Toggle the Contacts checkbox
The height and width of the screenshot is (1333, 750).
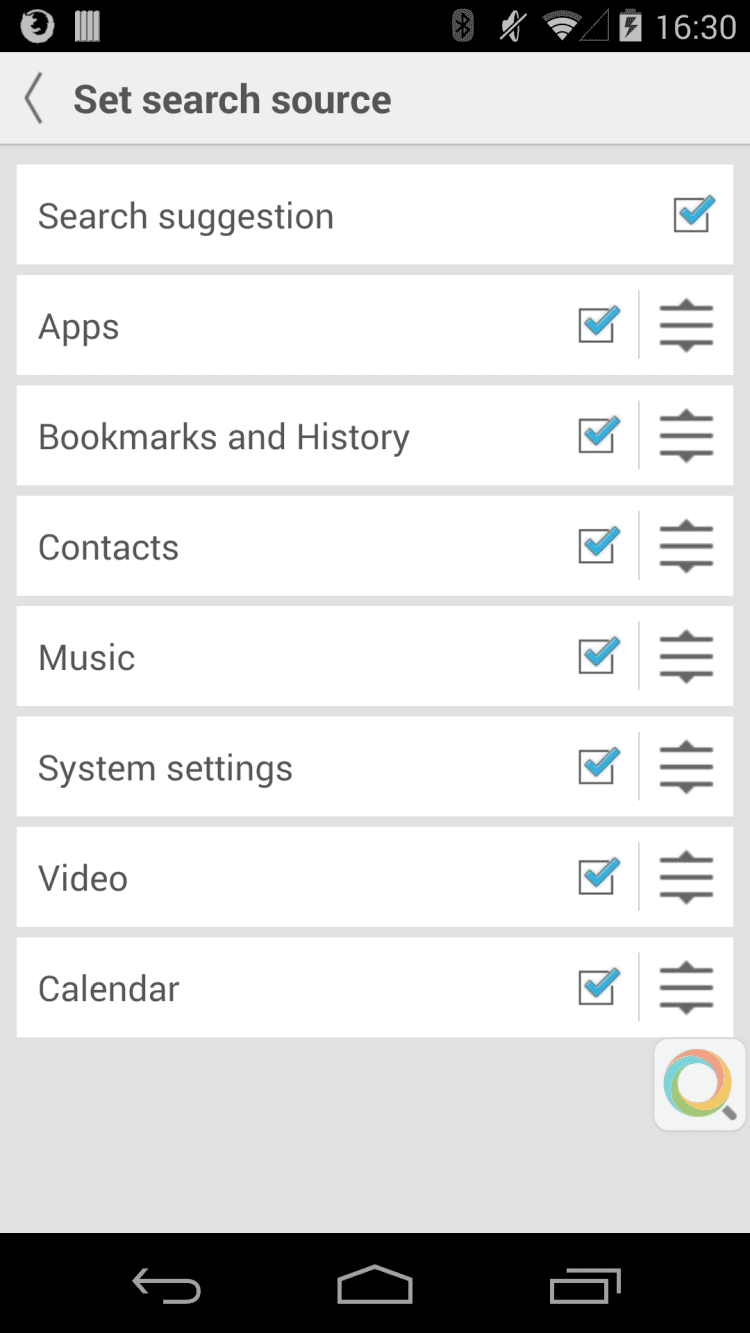click(x=598, y=546)
